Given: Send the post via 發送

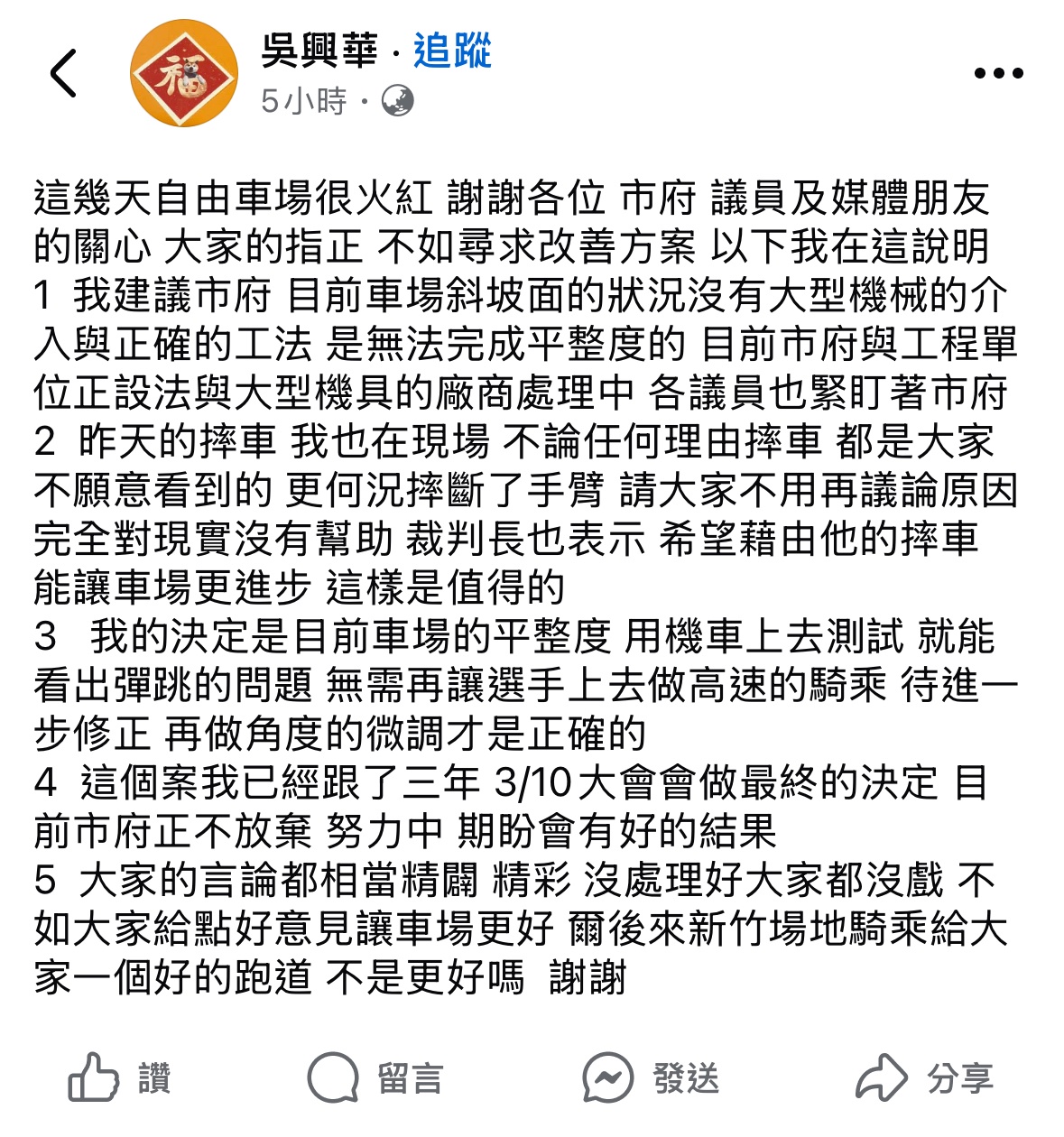Looking at the screenshot, I should pyautogui.click(x=651, y=1077).
